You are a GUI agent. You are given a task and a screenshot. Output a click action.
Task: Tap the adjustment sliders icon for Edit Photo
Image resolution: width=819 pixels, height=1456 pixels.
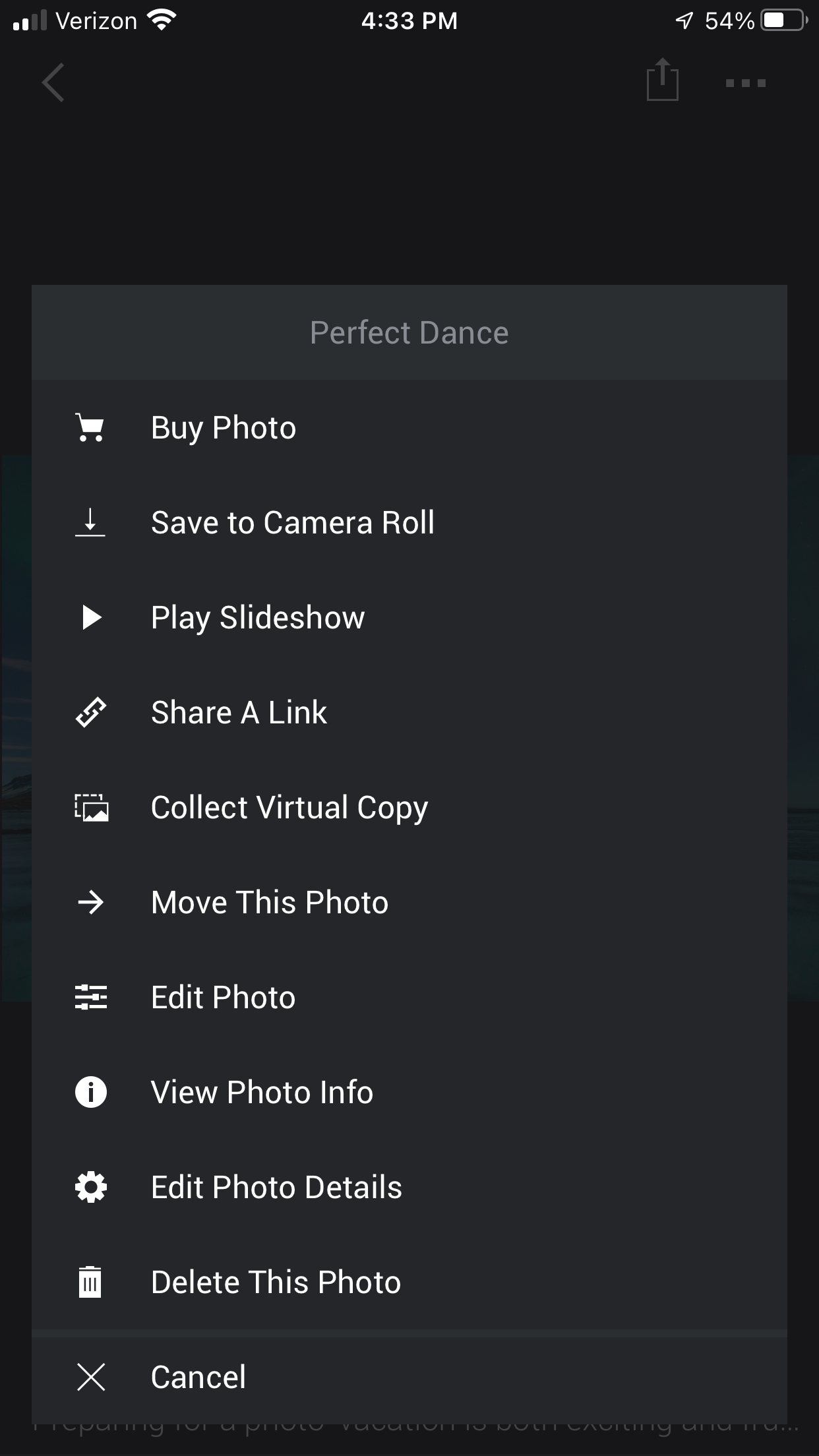tap(91, 997)
